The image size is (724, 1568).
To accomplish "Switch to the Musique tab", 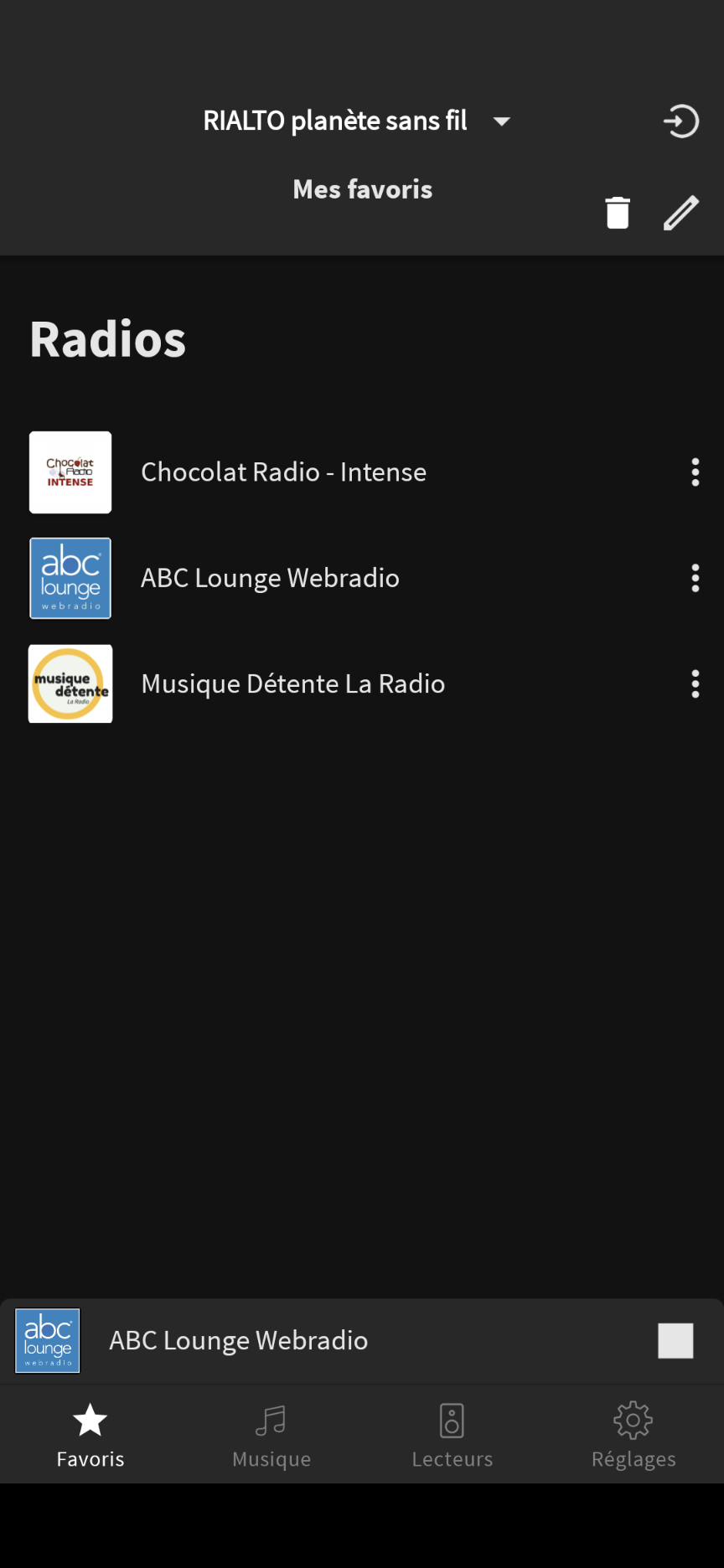I will pyautogui.click(x=271, y=1436).
